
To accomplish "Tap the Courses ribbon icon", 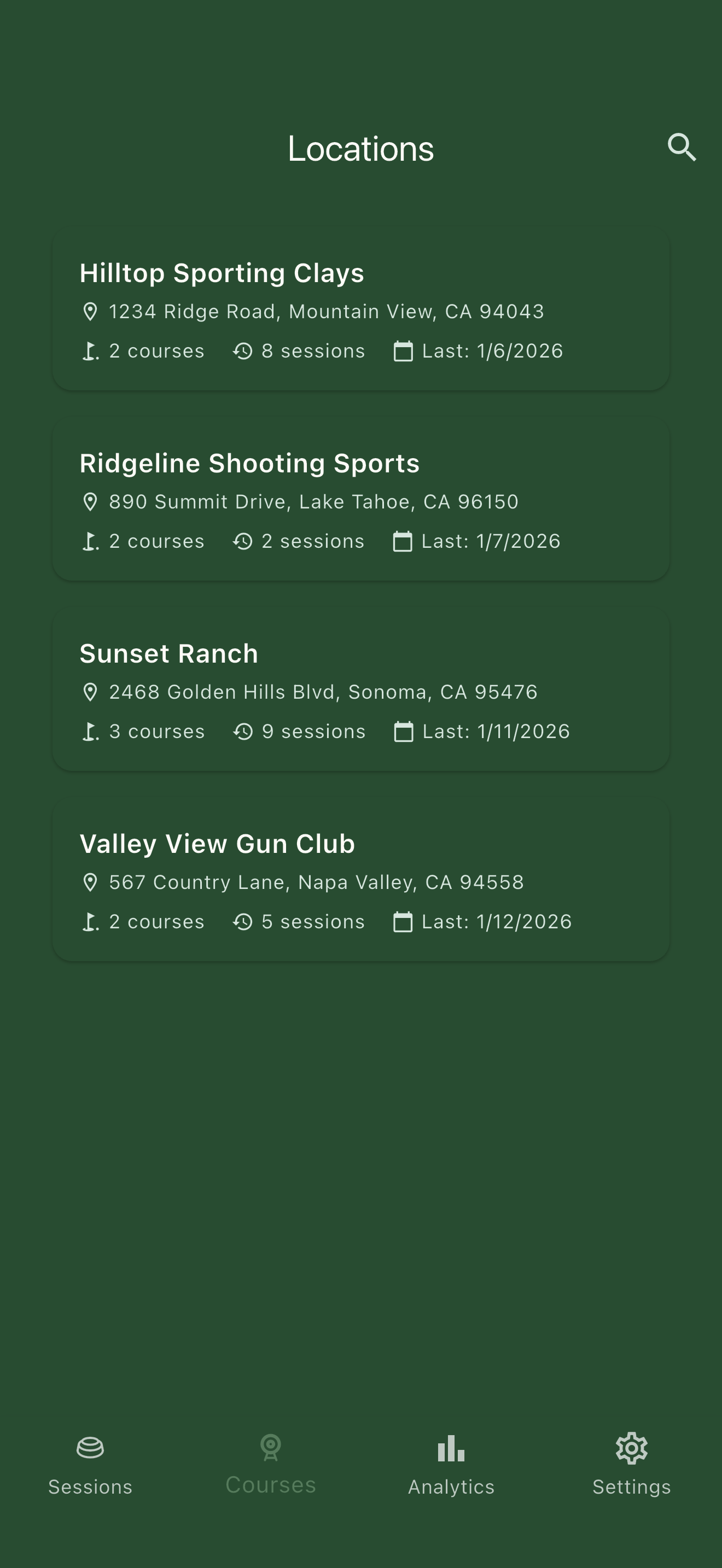I will [270, 1448].
